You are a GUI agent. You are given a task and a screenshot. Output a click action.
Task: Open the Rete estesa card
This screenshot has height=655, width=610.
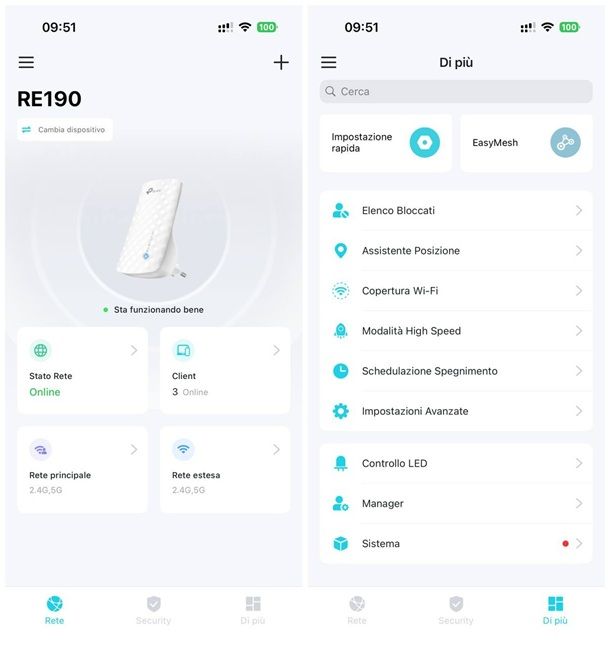tap(225, 469)
